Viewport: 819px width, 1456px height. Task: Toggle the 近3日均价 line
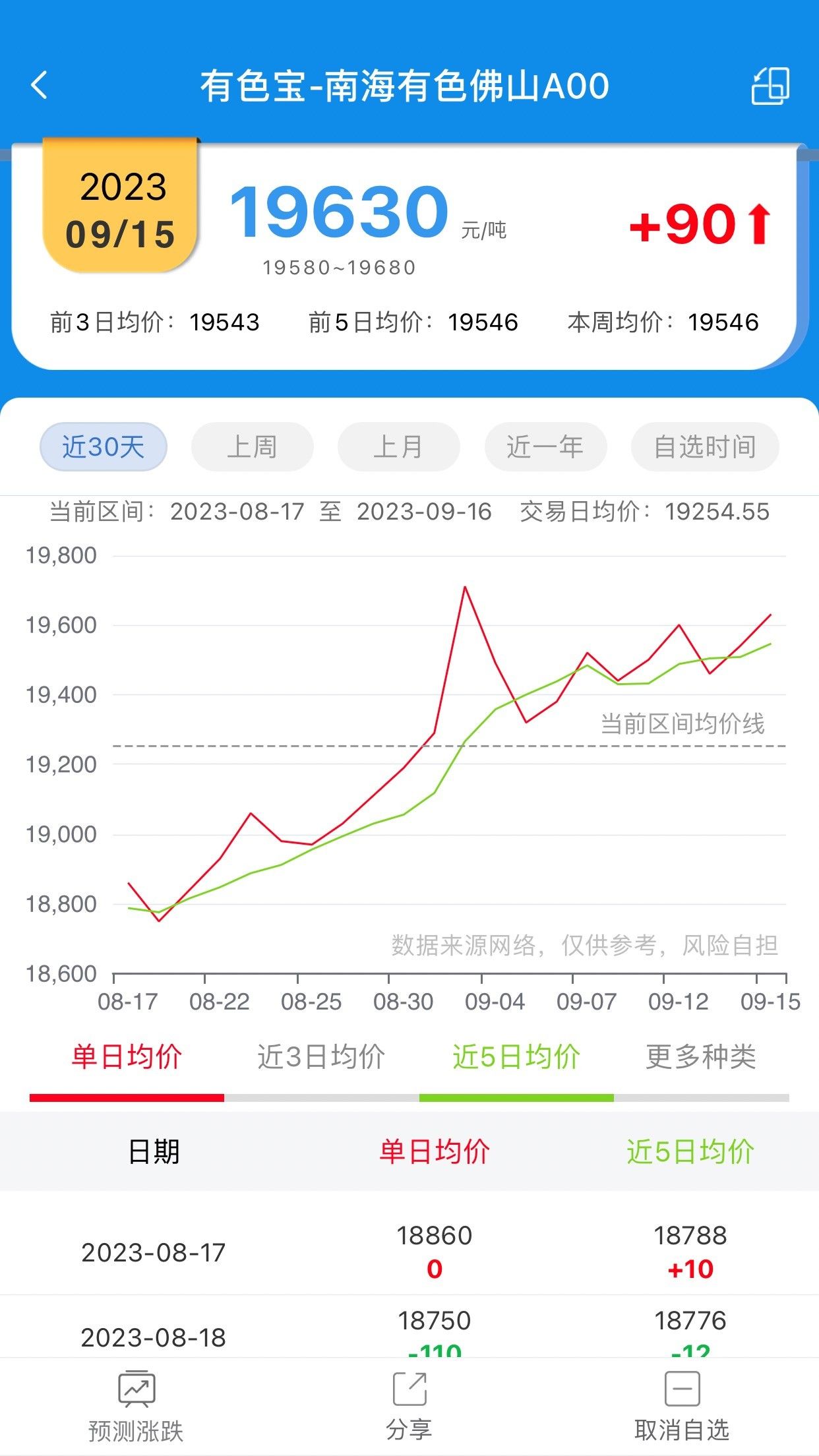321,1058
